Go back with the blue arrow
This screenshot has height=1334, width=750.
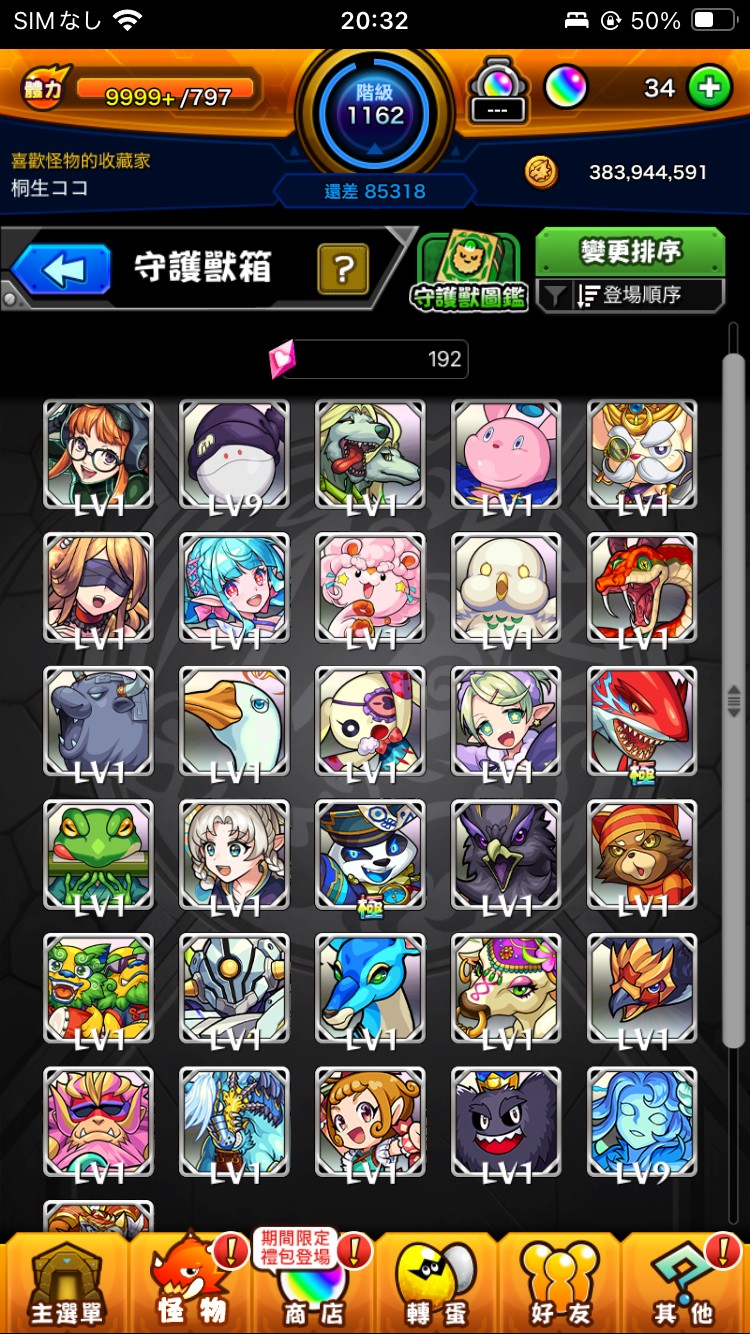[x=62, y=270]
